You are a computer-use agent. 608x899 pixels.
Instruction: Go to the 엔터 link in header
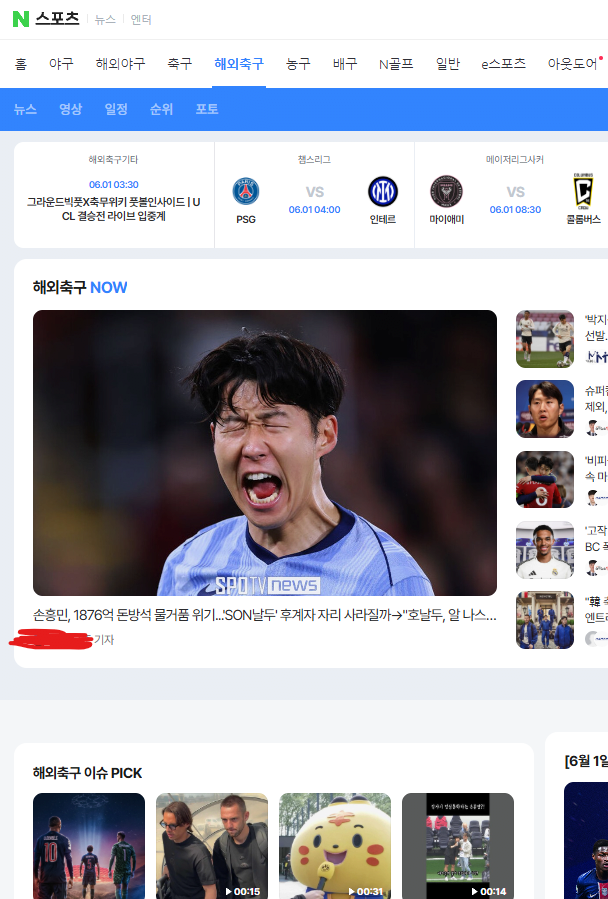tap(141, 19)
